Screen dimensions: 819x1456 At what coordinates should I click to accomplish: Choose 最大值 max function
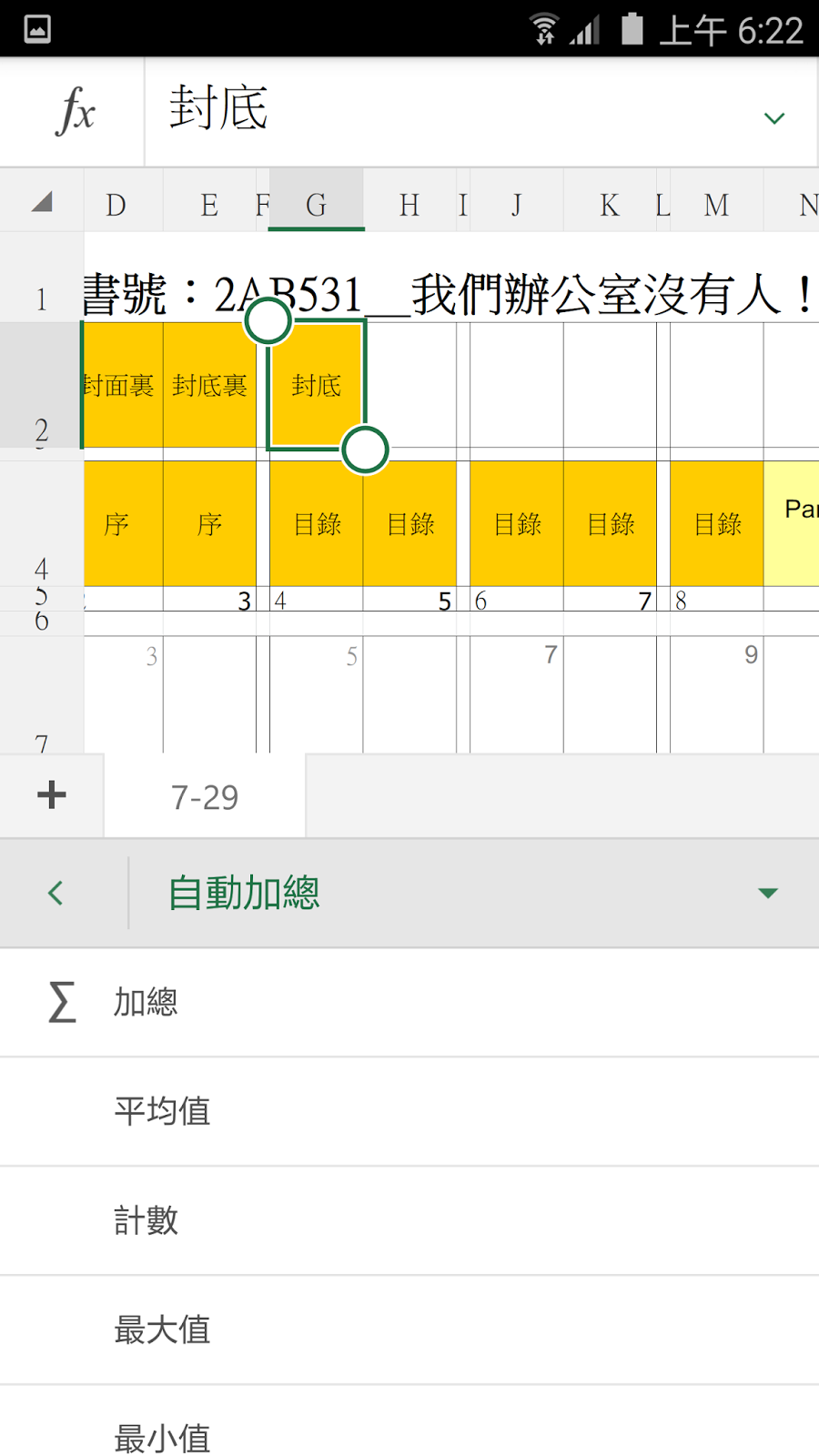point(162,1330)
